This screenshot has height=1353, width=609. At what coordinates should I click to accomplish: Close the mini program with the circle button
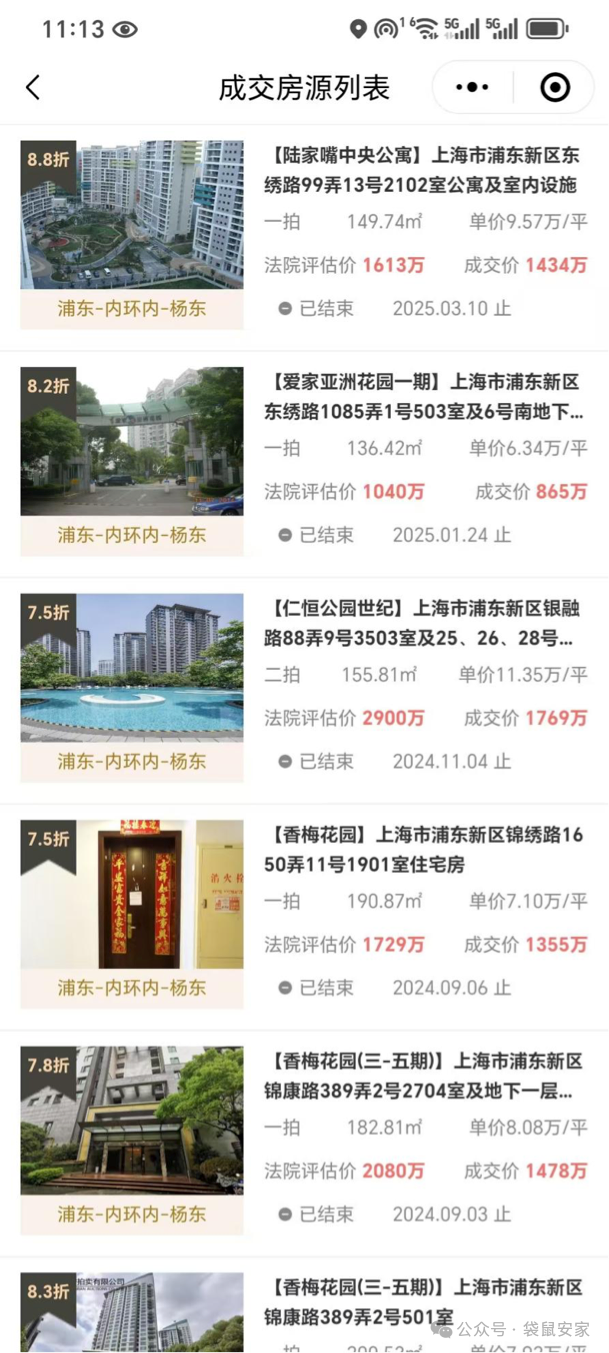click(x=555, y=88)
